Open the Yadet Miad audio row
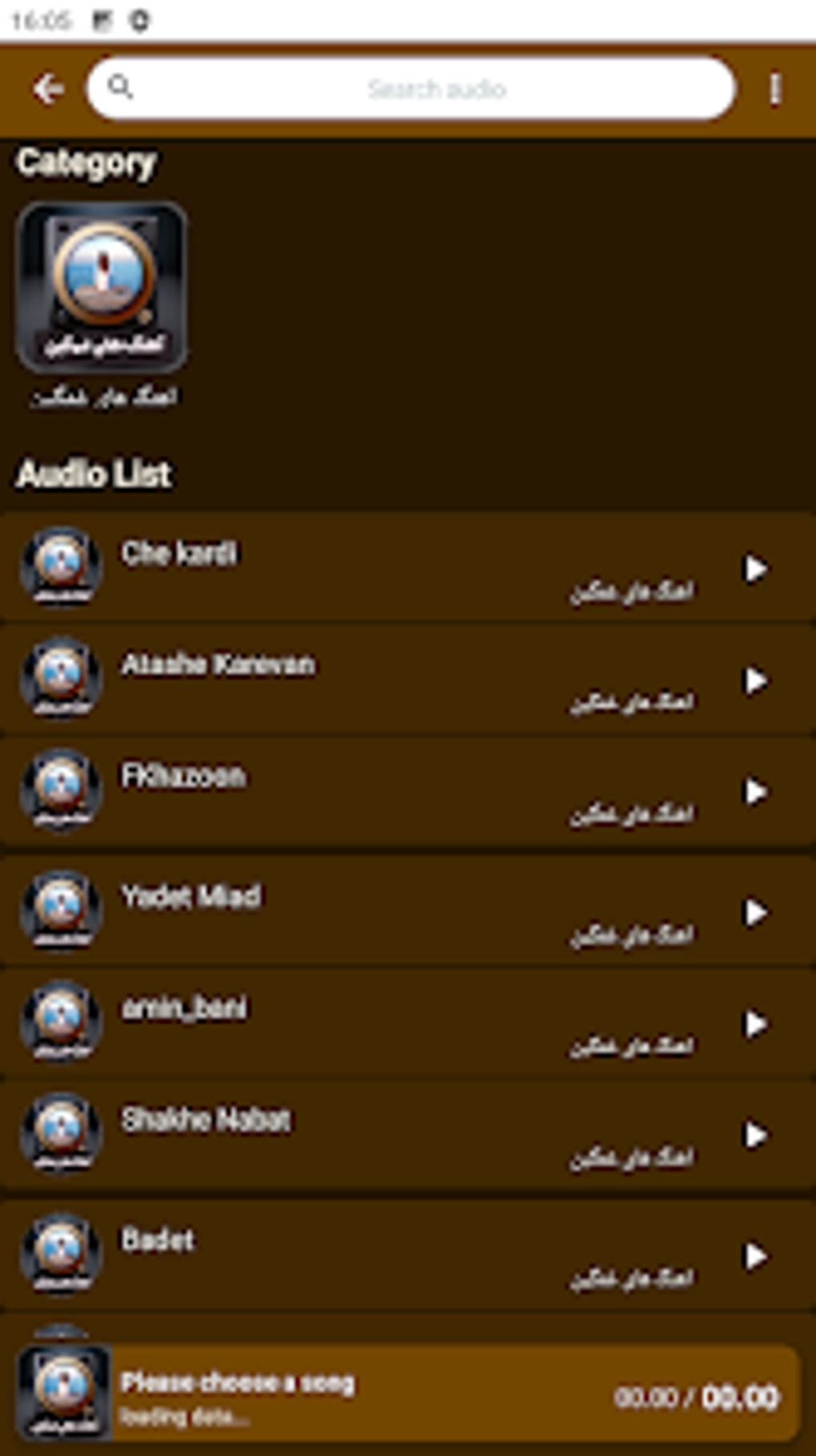Image resolution: width=816 pixels, height=1456 pixels. tap(408, 911)
